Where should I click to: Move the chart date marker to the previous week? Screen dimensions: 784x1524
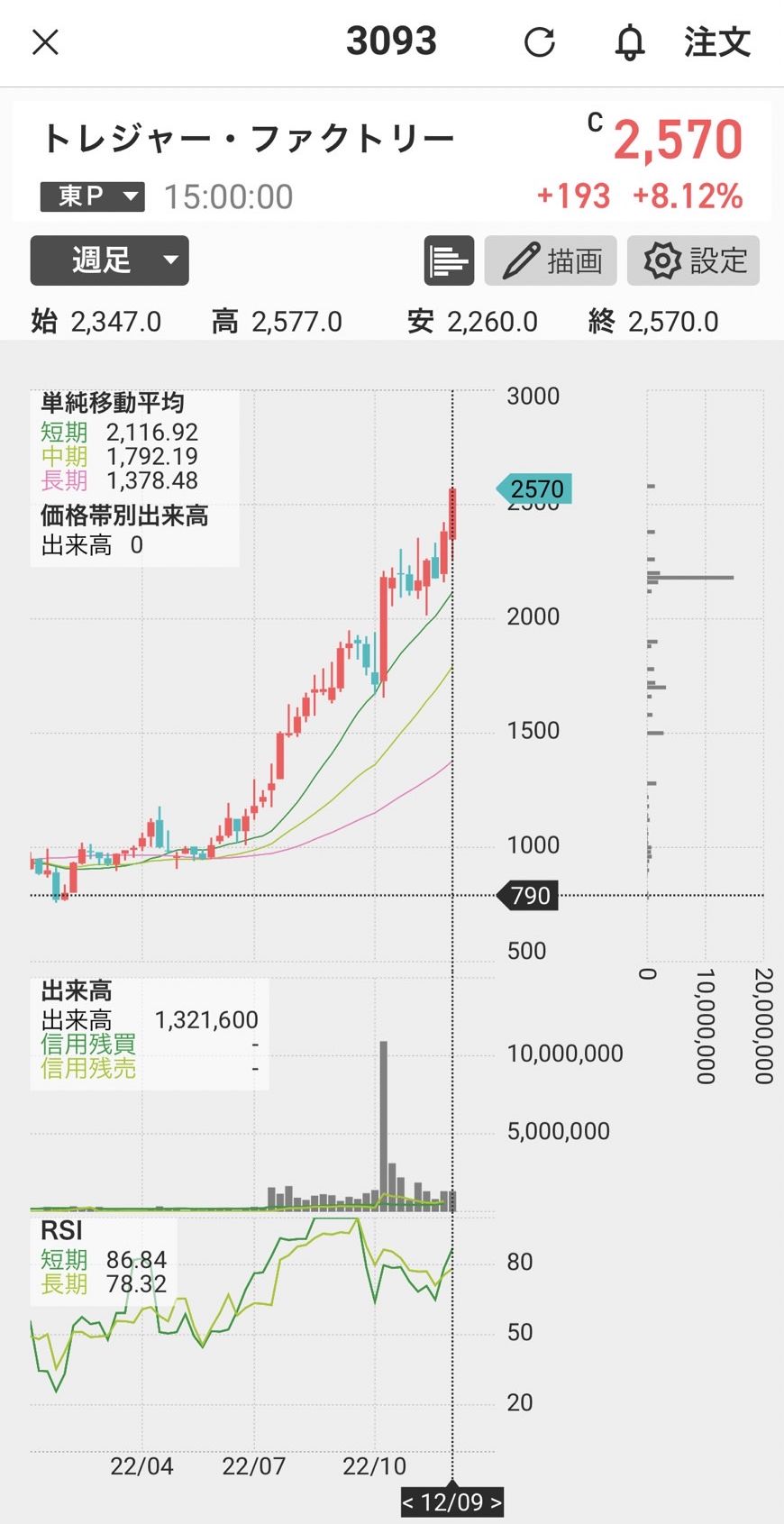tap(408, 1502)
